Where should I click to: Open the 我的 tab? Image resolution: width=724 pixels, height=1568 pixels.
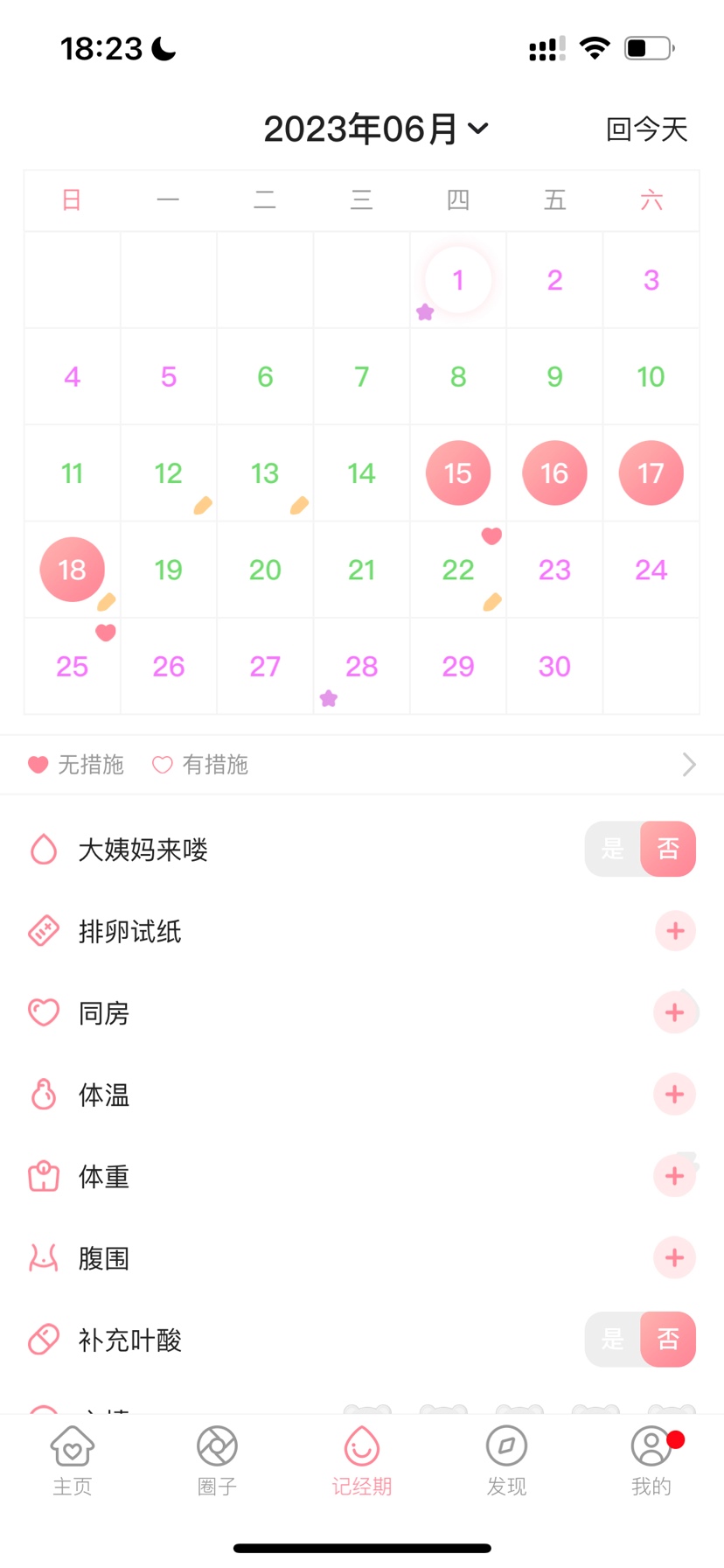(651, 1460)
